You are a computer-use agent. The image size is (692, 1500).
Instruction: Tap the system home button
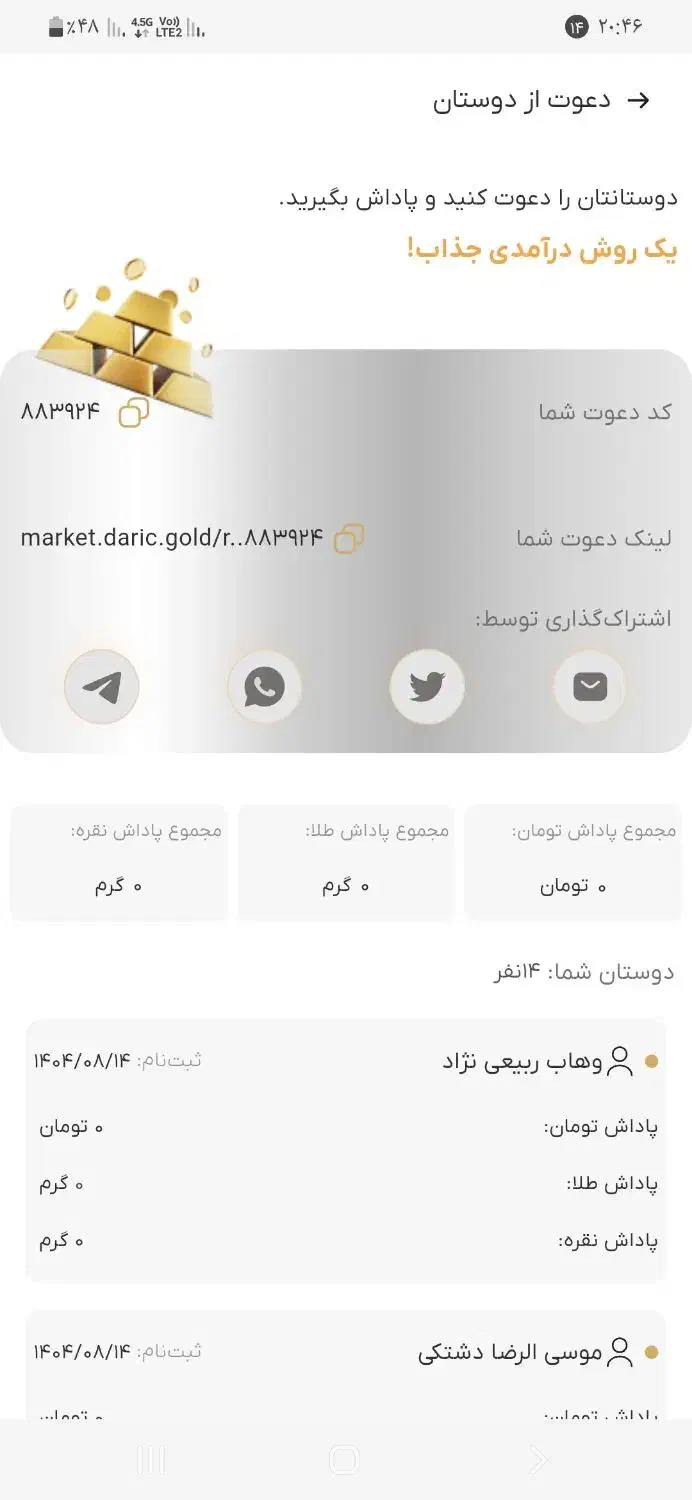[343, 1461]
